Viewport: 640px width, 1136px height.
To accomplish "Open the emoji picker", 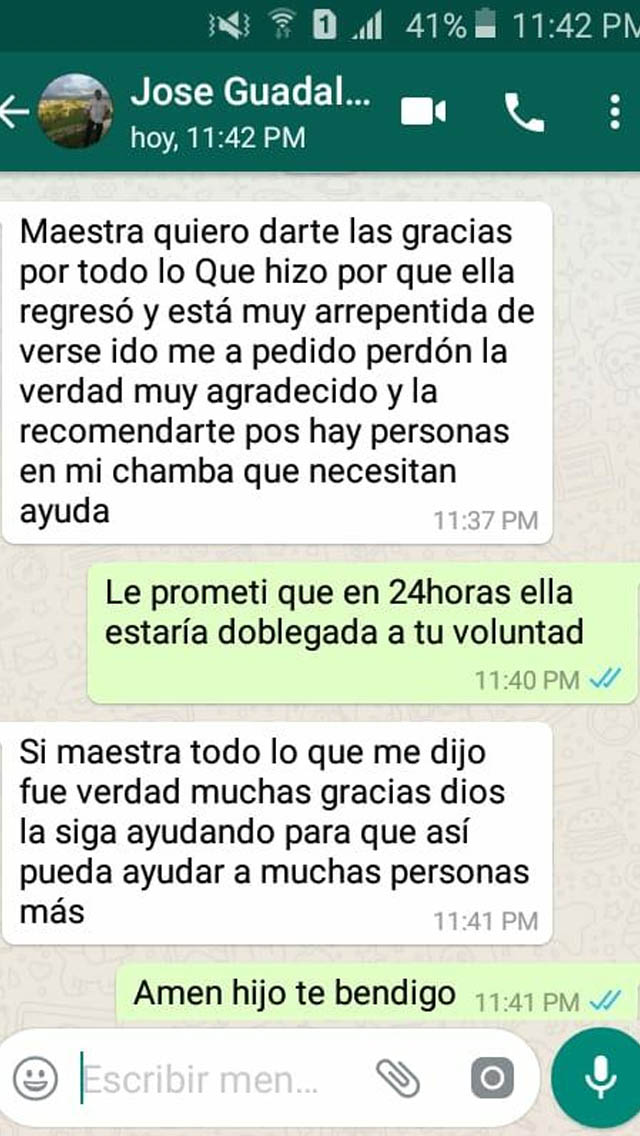I will click(x=35, y=1079).
